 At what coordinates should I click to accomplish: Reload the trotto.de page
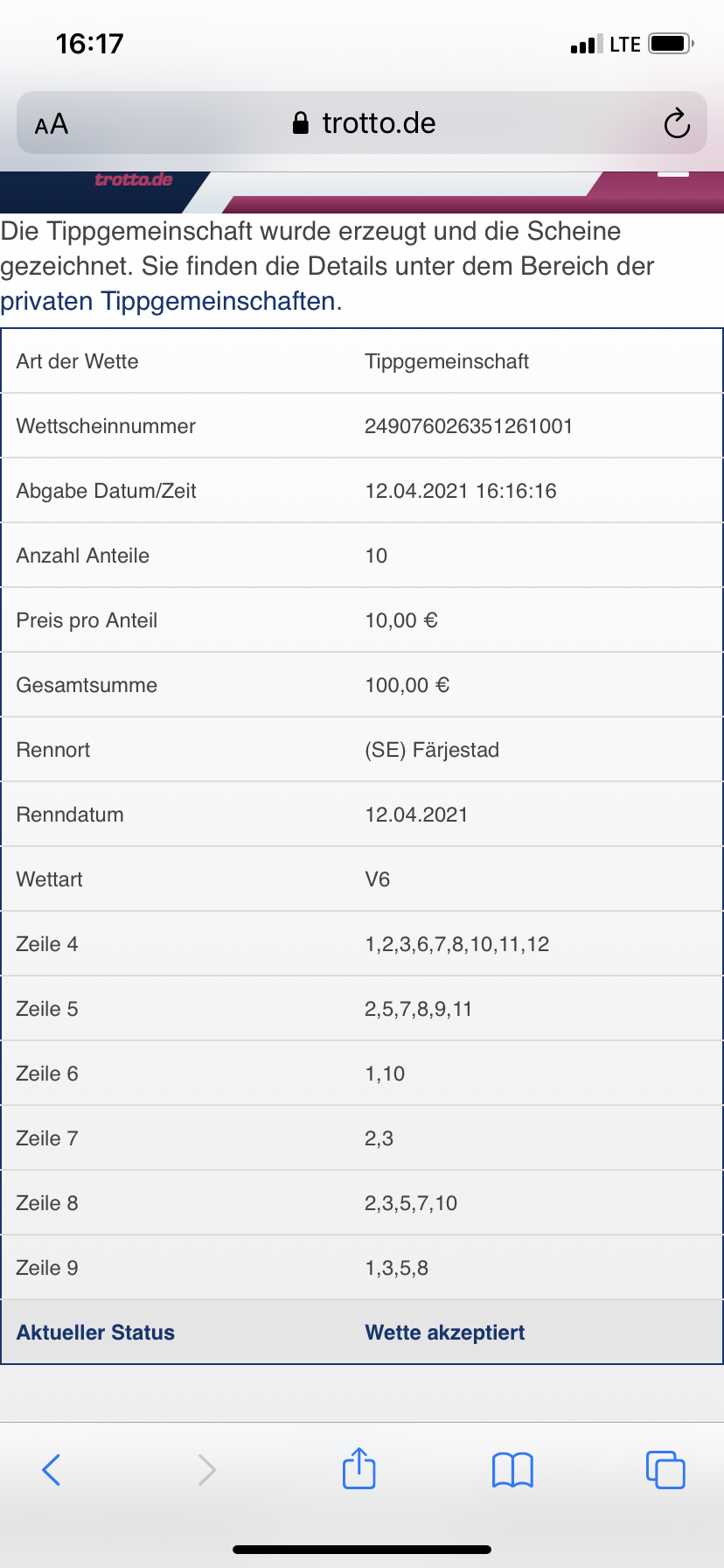click(x=677, y=123)
